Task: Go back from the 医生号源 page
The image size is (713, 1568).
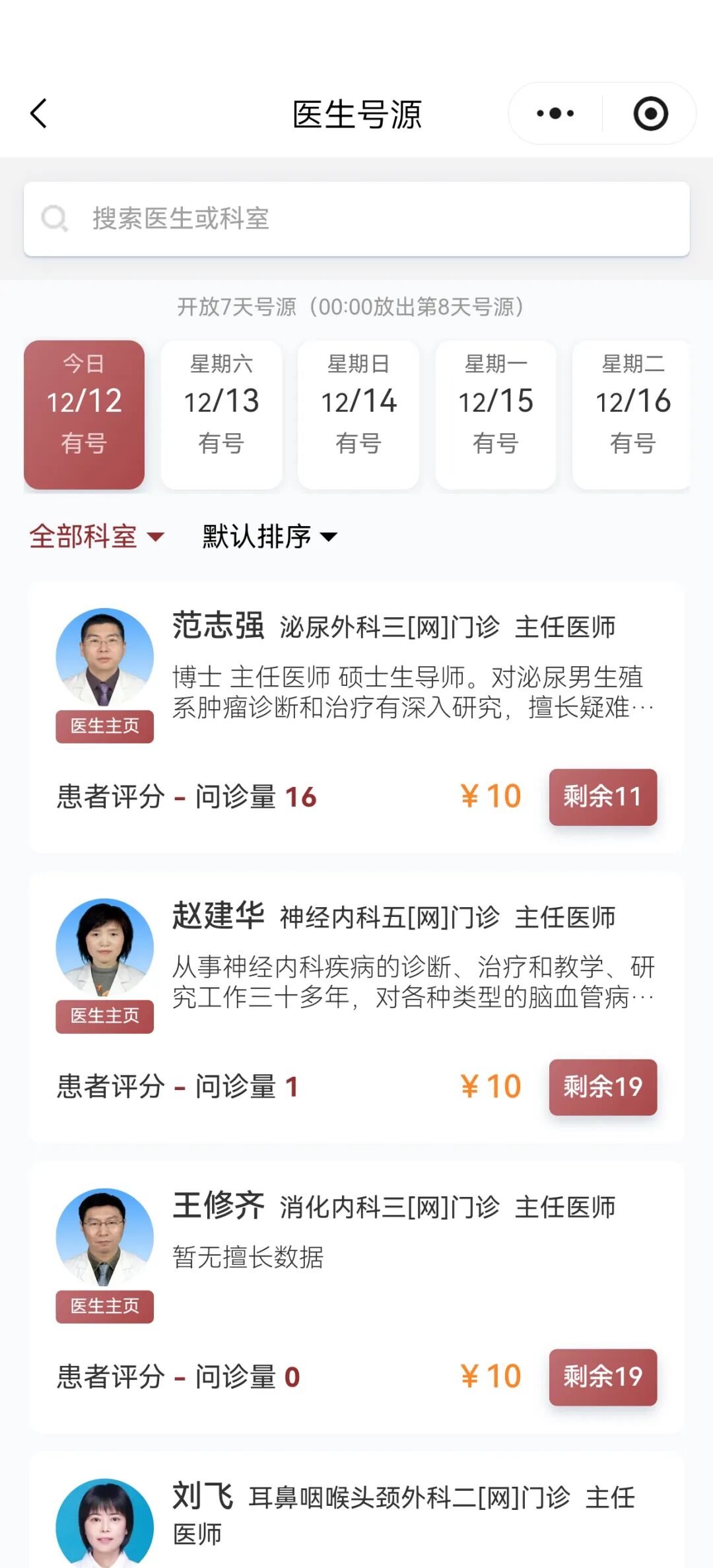Action: tap(40, 114)
